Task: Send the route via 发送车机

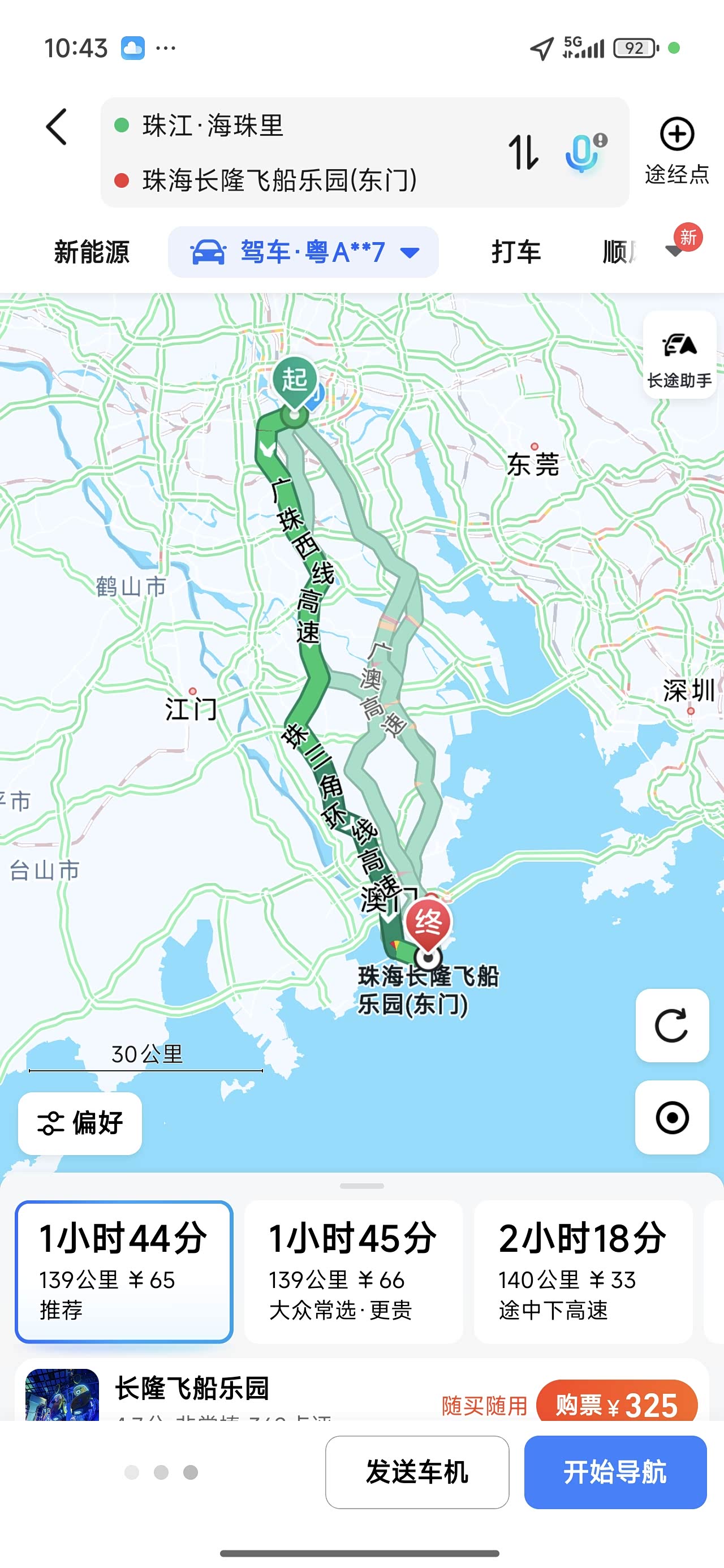Action: 416,1472
